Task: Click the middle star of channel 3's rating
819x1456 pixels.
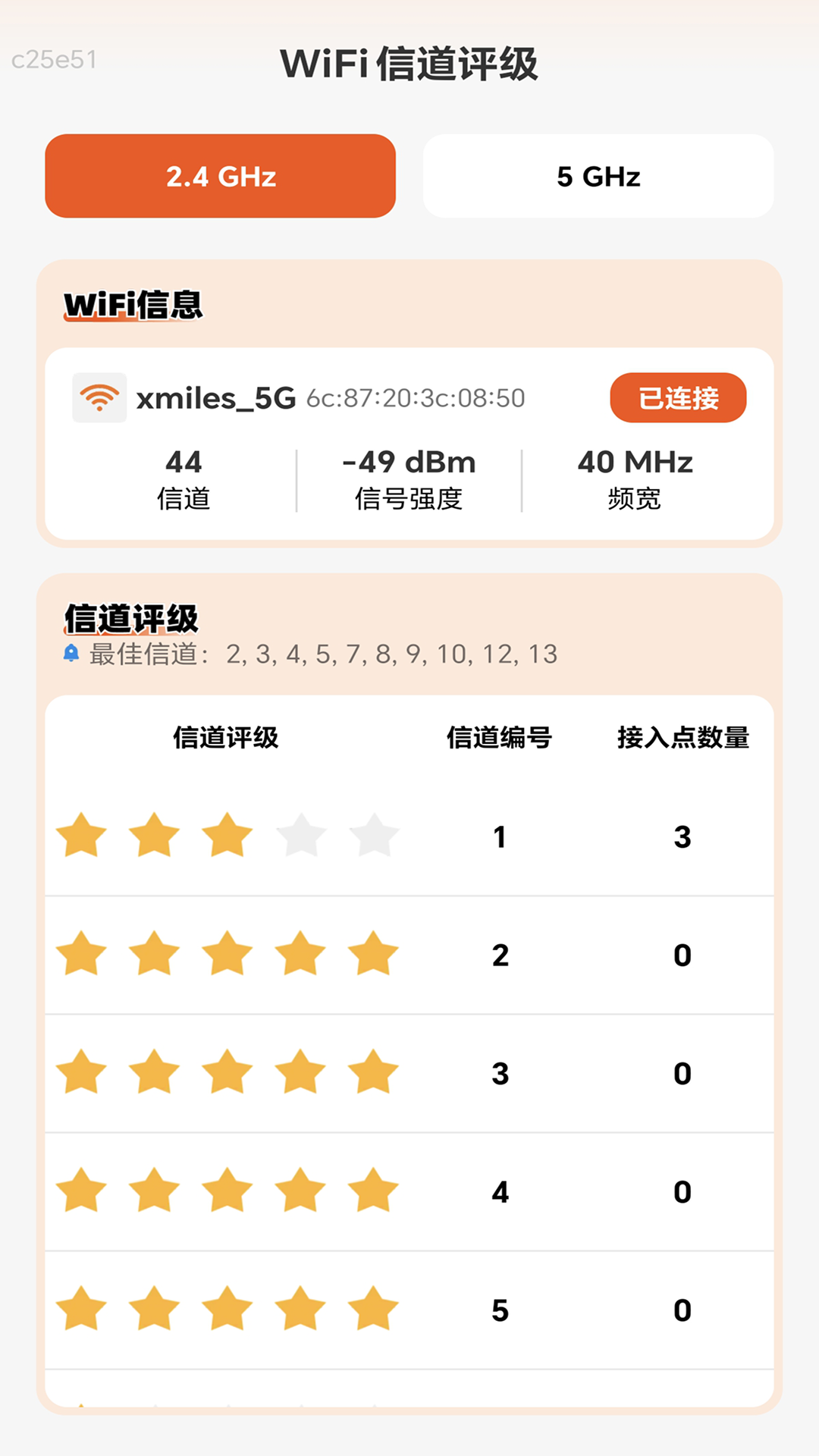Action: pyautogui.click(x=227, y=1073)
